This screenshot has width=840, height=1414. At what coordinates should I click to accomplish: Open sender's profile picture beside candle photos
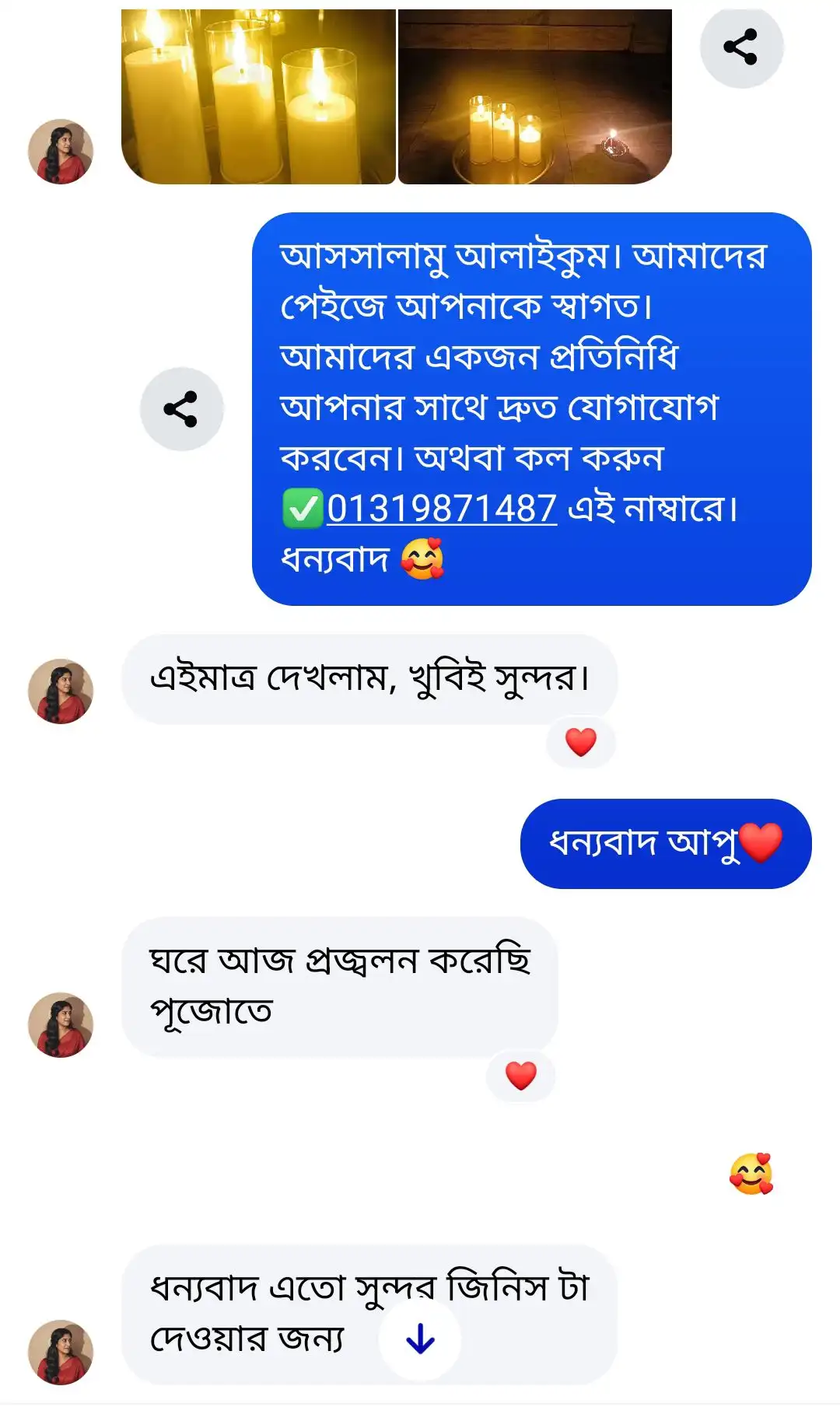point(61,152)
